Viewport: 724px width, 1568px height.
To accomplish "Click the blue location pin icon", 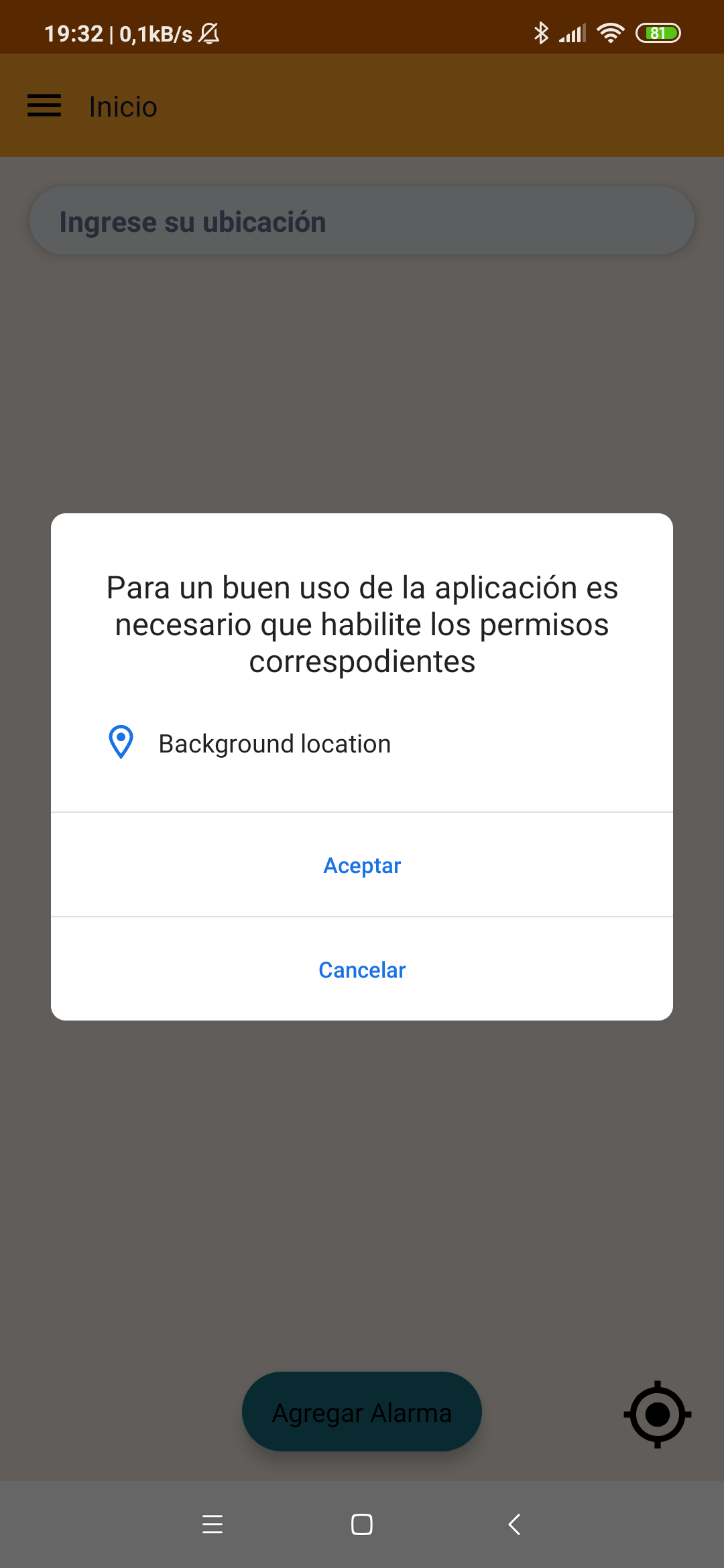I will click(x=121, y=742).
